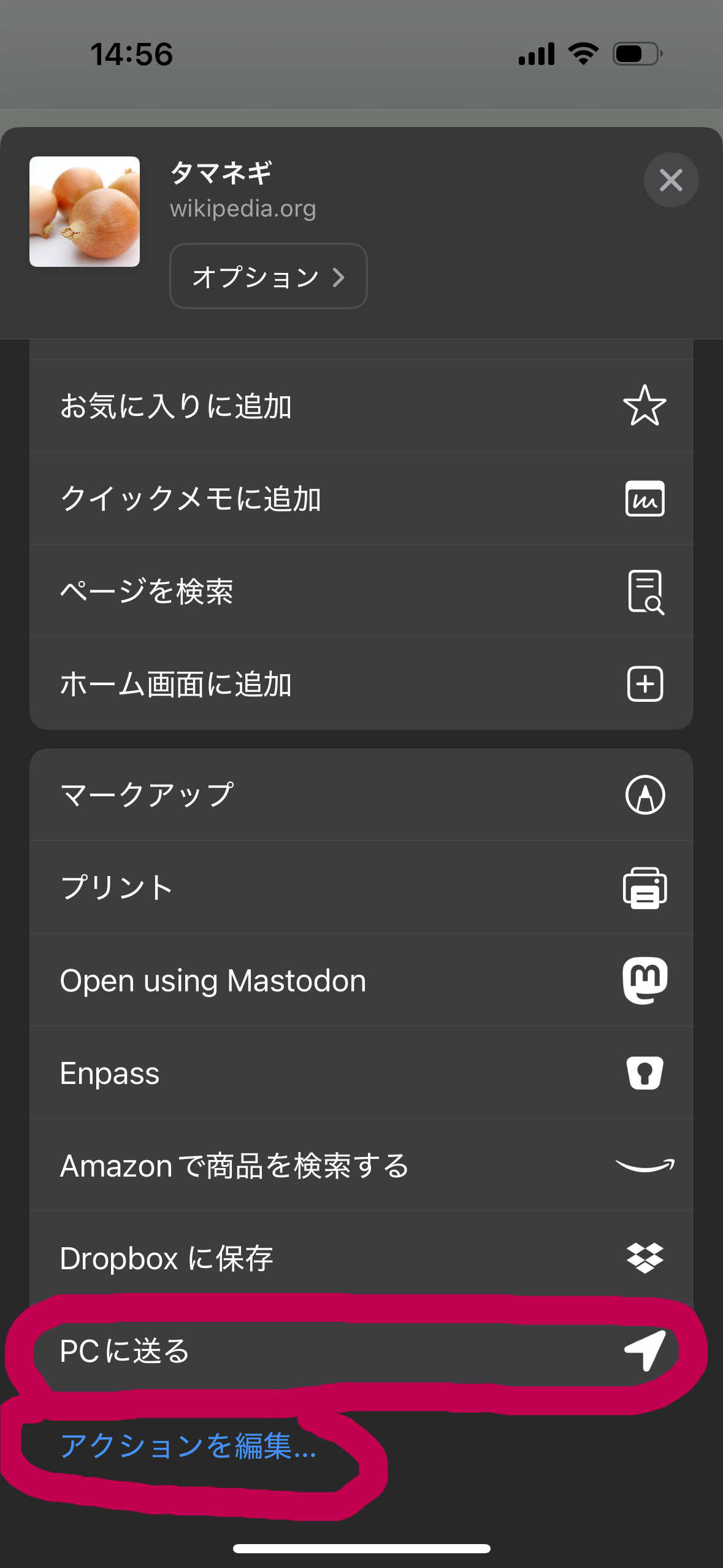This screenshot has width=723, height=1568.
Task: Open マークアップ
Action: point(361,794)
